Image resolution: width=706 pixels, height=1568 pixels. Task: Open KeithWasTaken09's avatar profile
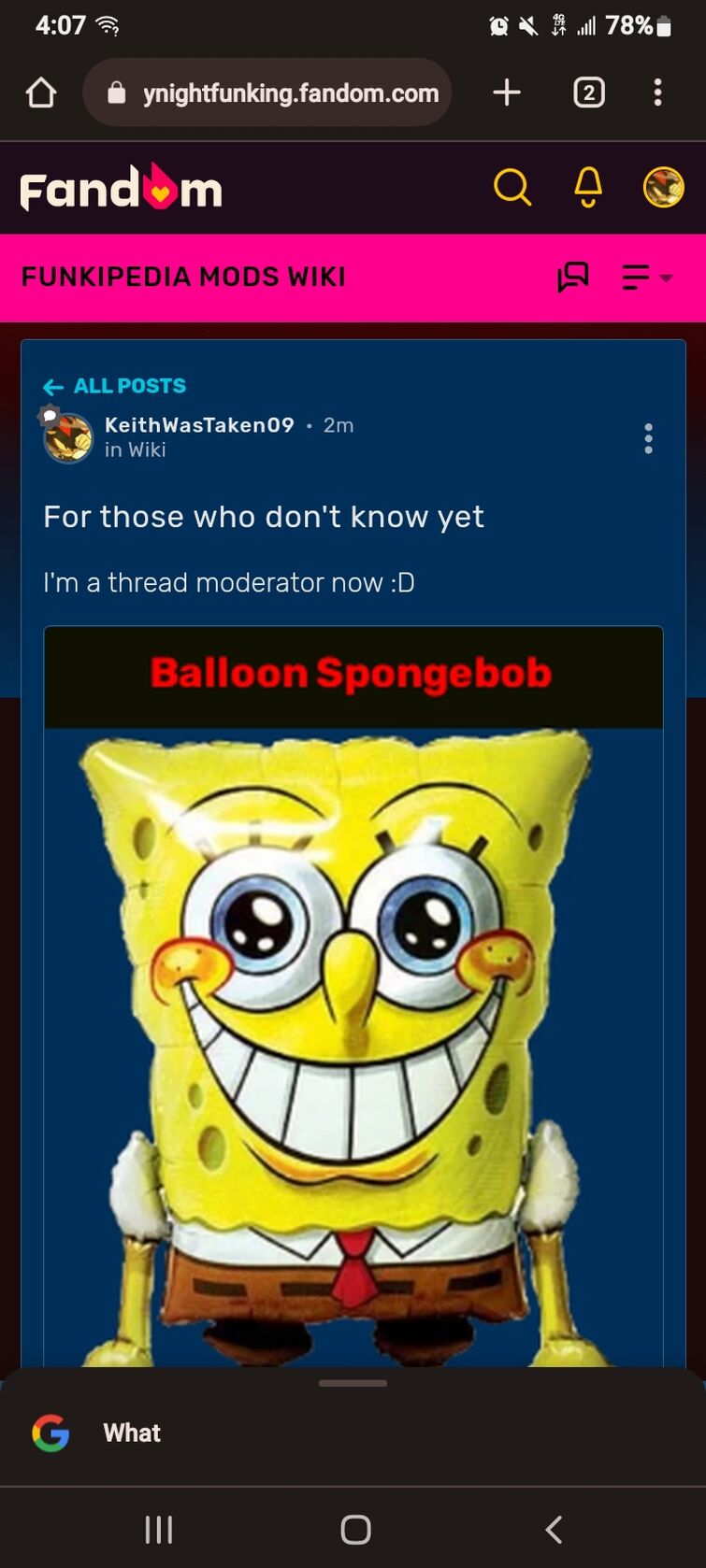point(67,436)
